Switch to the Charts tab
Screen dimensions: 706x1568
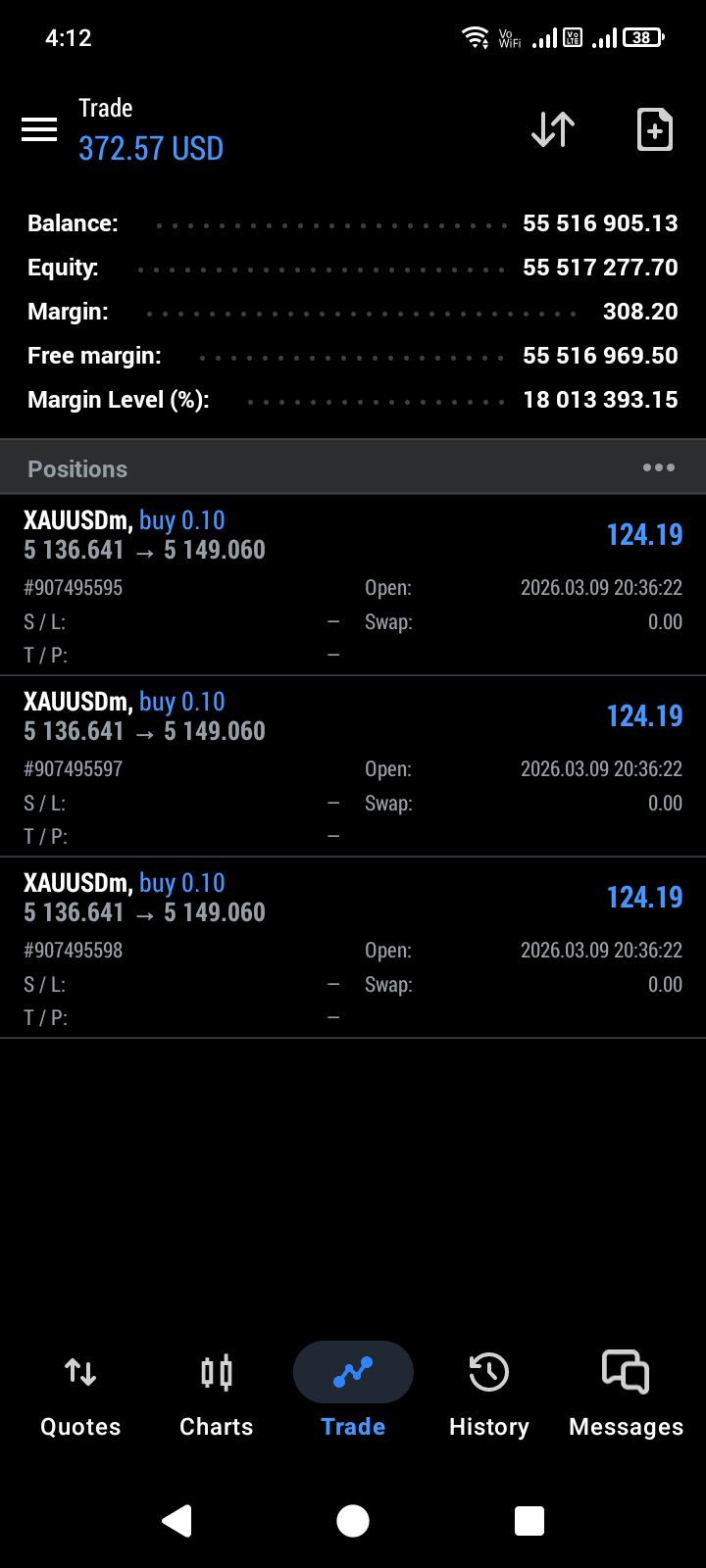click(216, 1392)
